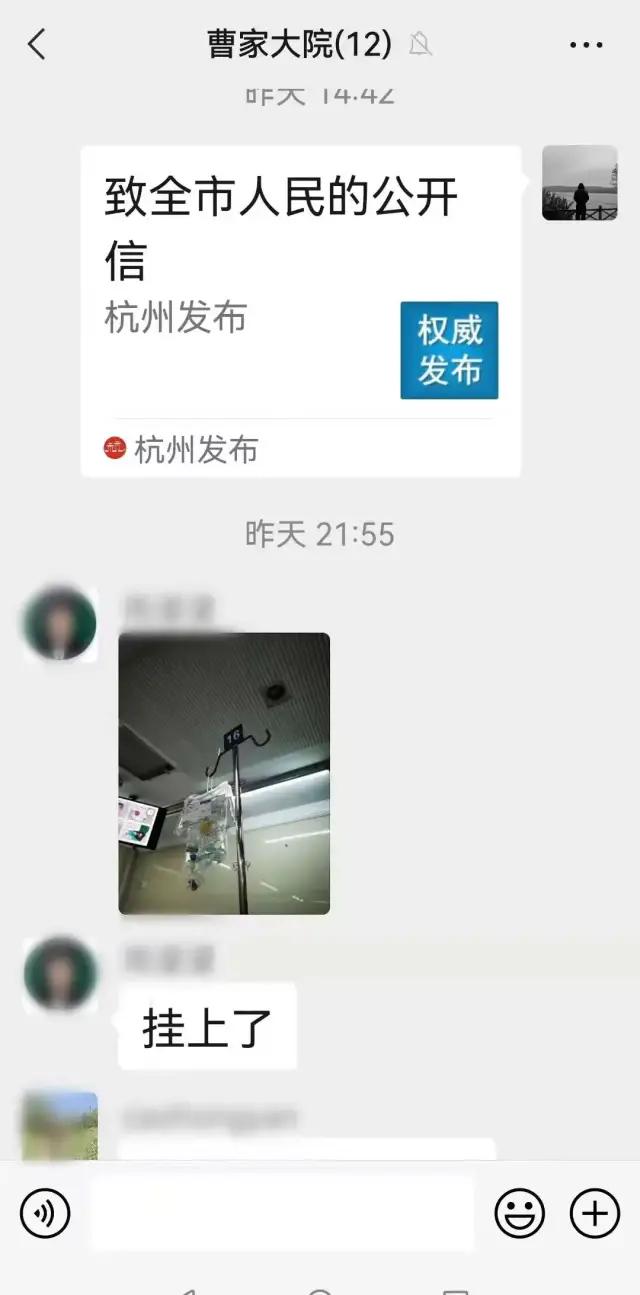Open the lakeside avatar of article sender
Viewport: 640px width, 1295px height.
580,183
